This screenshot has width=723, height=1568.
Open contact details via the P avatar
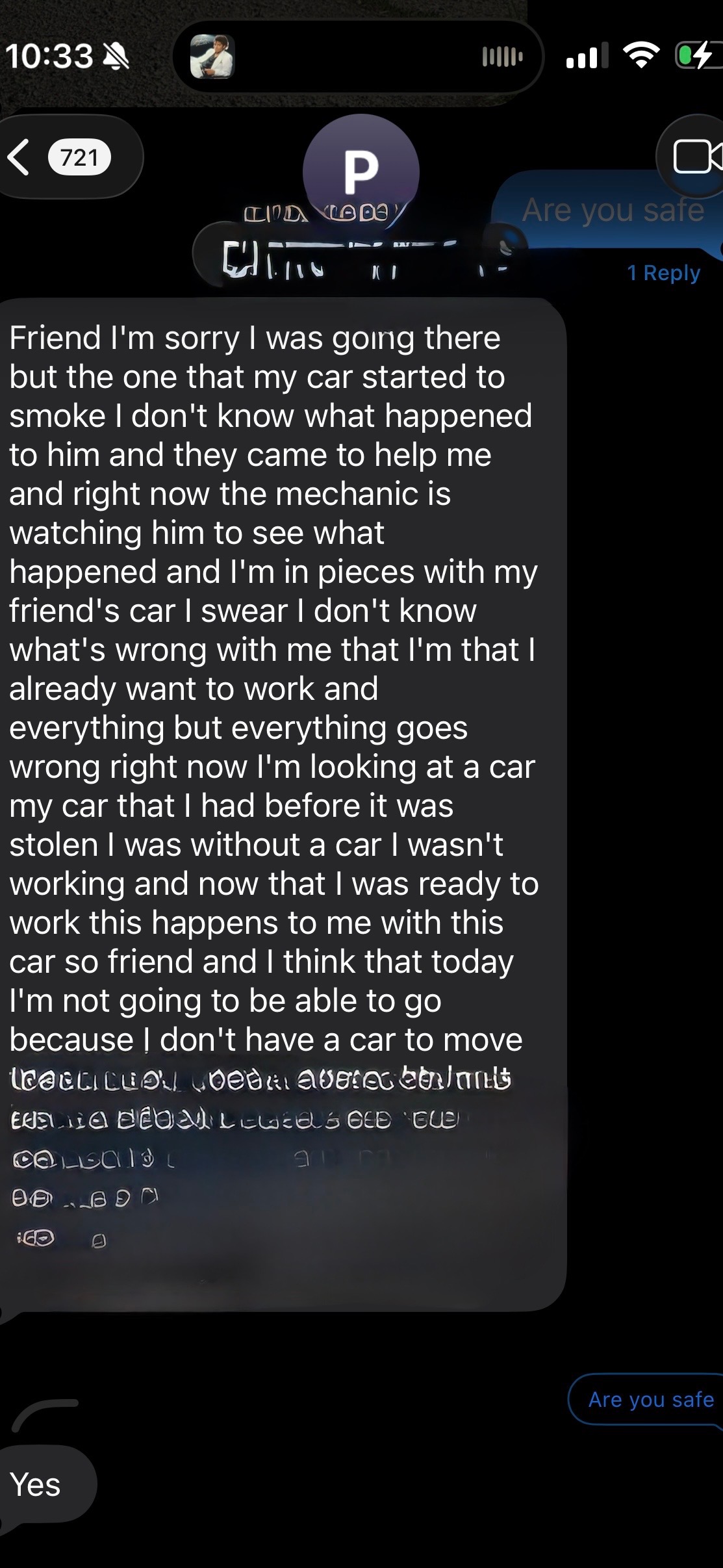[x=361, y=172]
